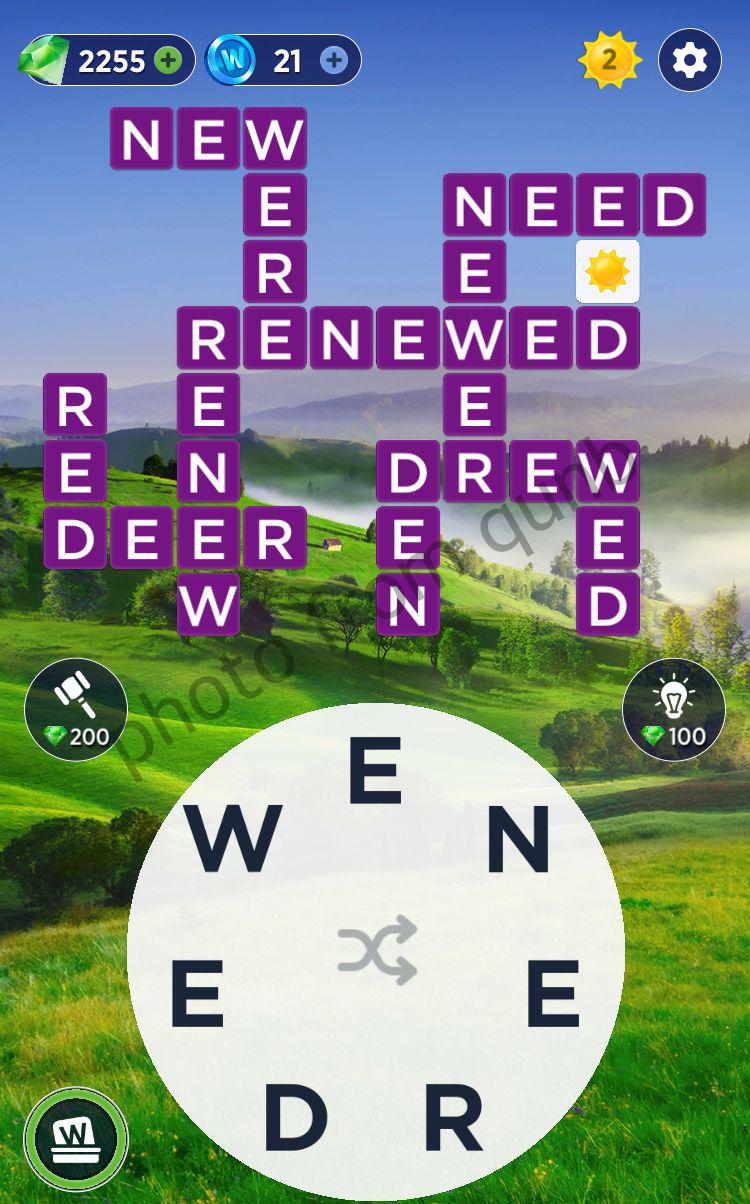
Task: Select letter R in the wheel
Action: pyautogui.click(x=454, y=1116)
